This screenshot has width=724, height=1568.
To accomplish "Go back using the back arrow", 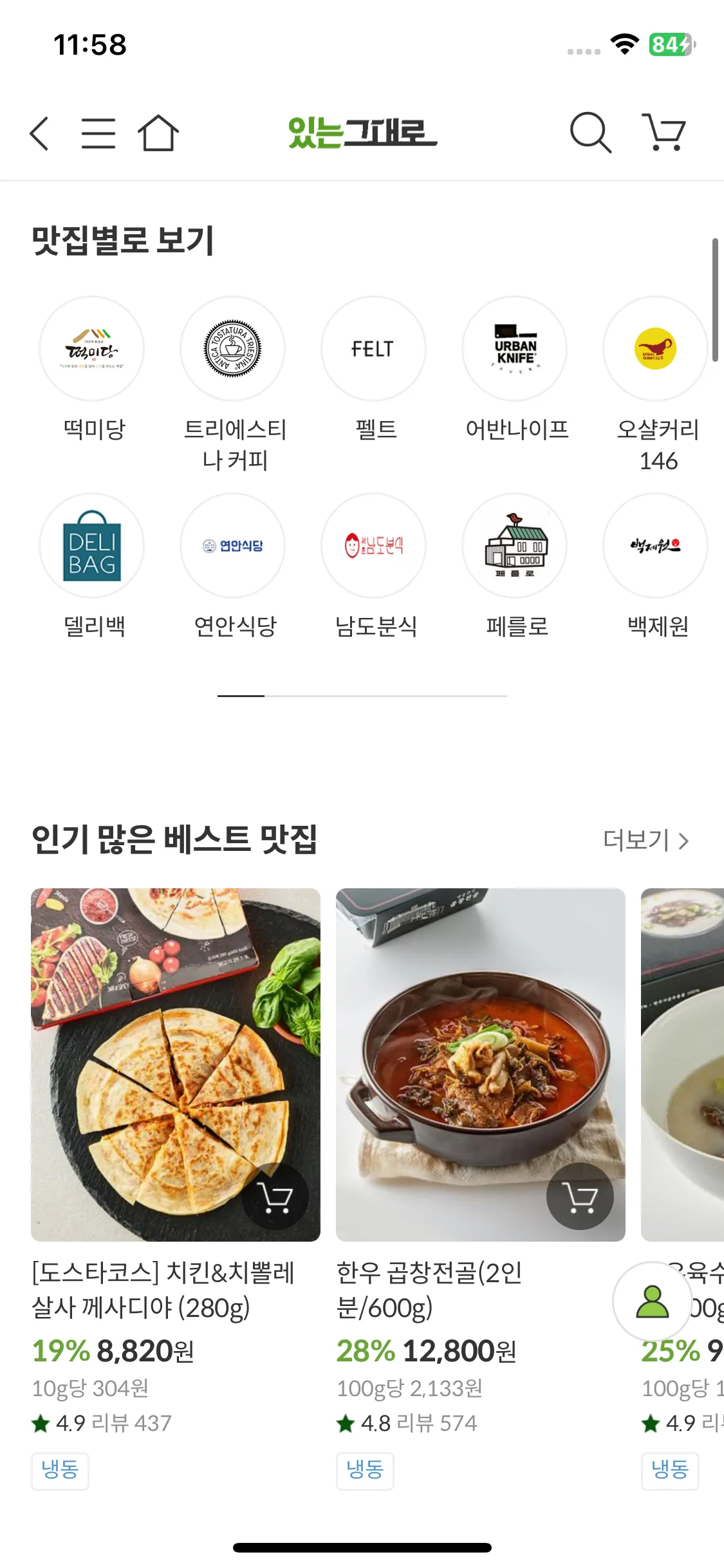I will point(39,133).
